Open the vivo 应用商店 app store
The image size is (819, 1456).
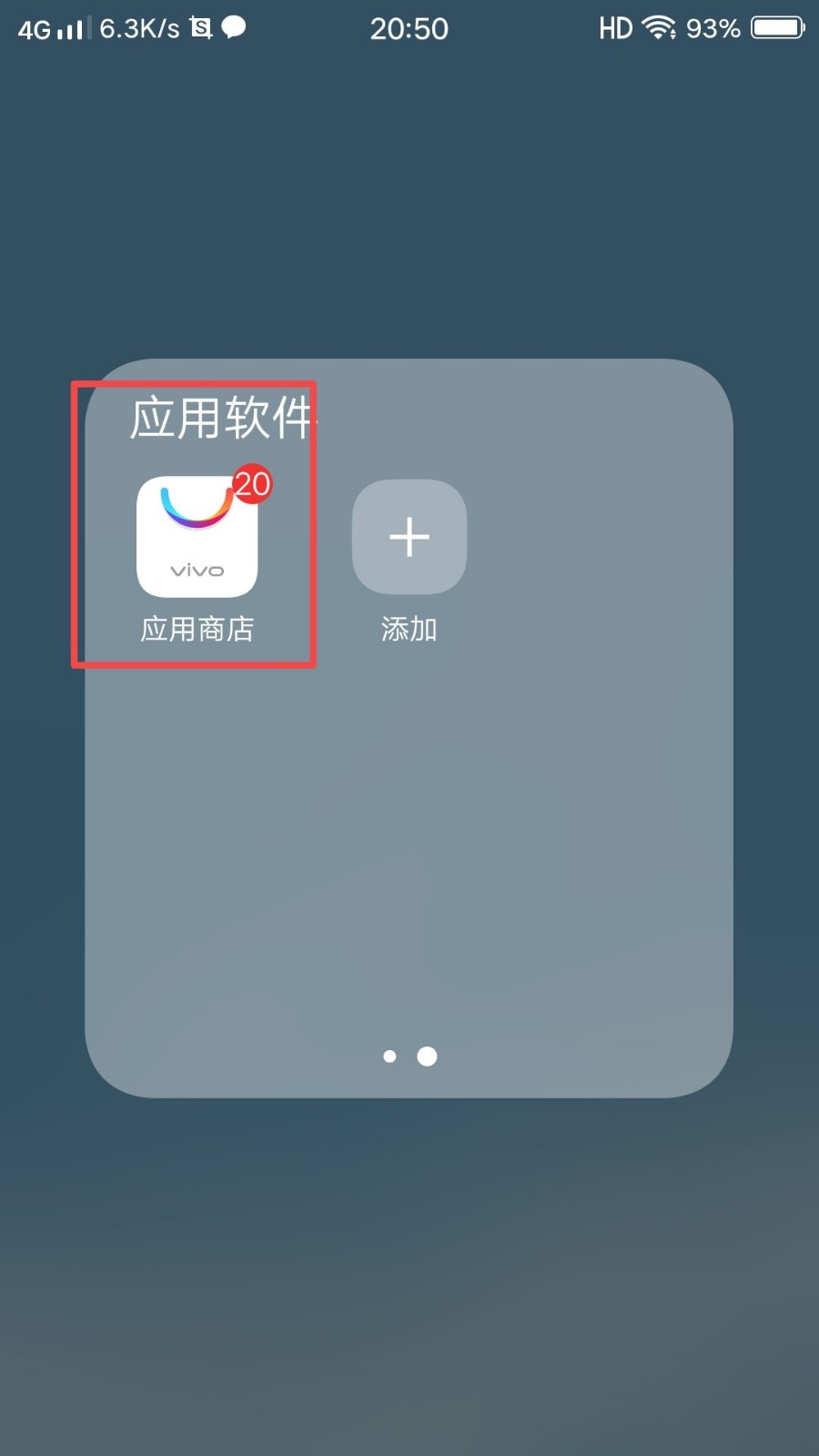click(197, 537)
